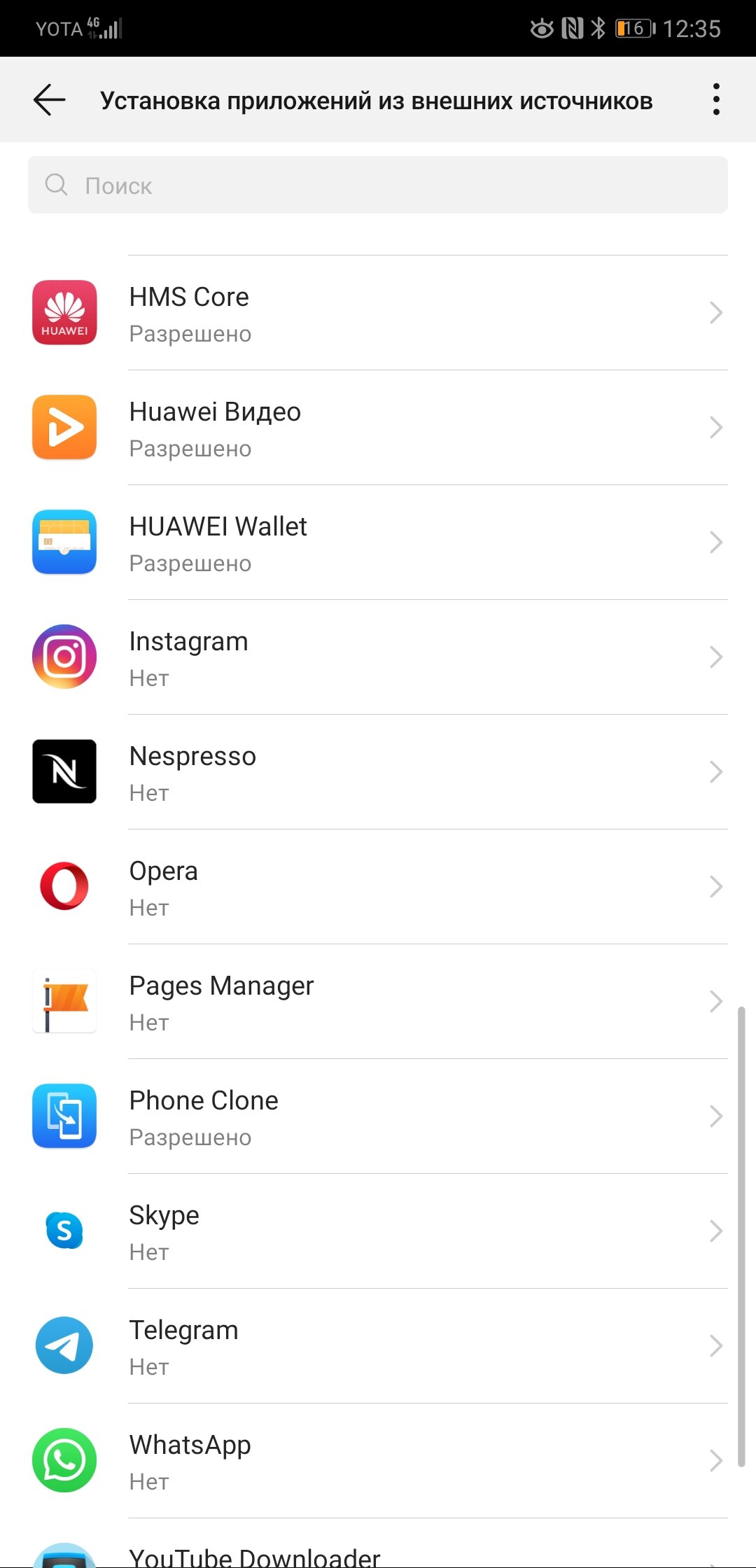This screenshot has height=1568, width=756.
Task: Open Opera external sources setting
Action: coord(378,887)
